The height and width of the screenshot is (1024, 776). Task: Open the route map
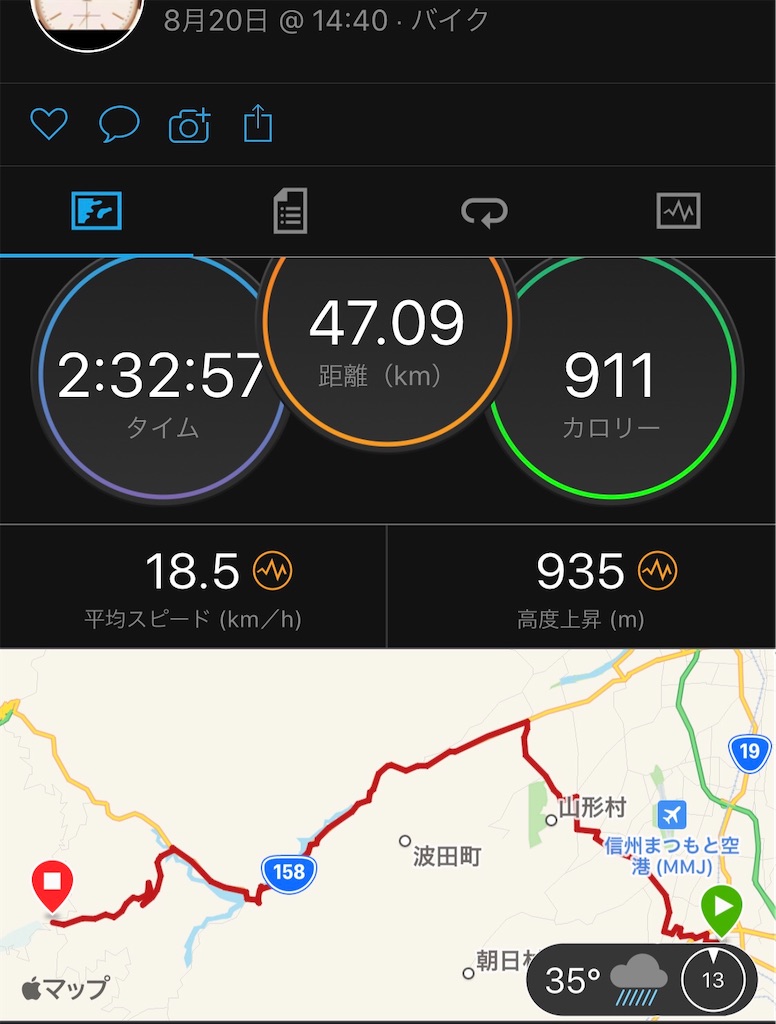388,820
